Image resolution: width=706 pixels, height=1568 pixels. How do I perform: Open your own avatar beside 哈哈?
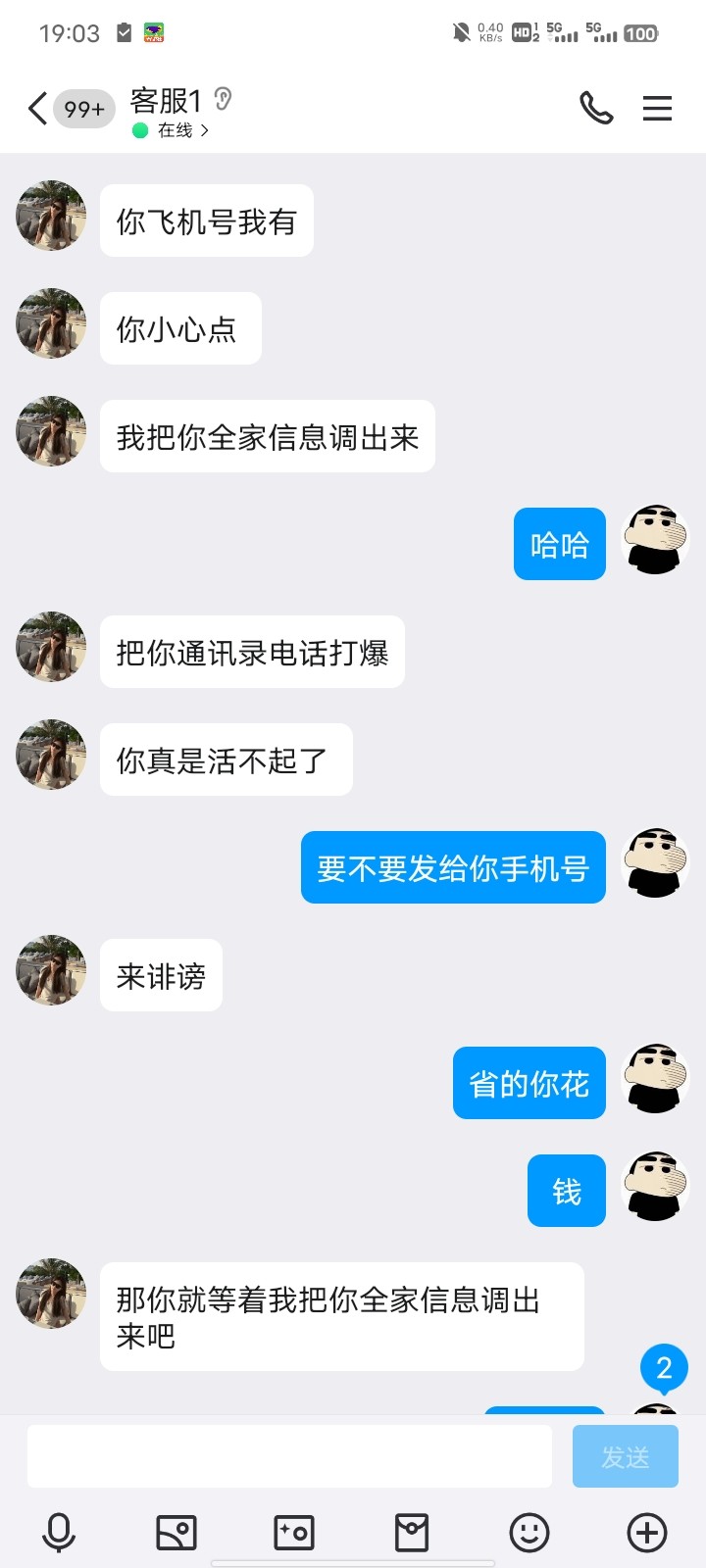656,540
